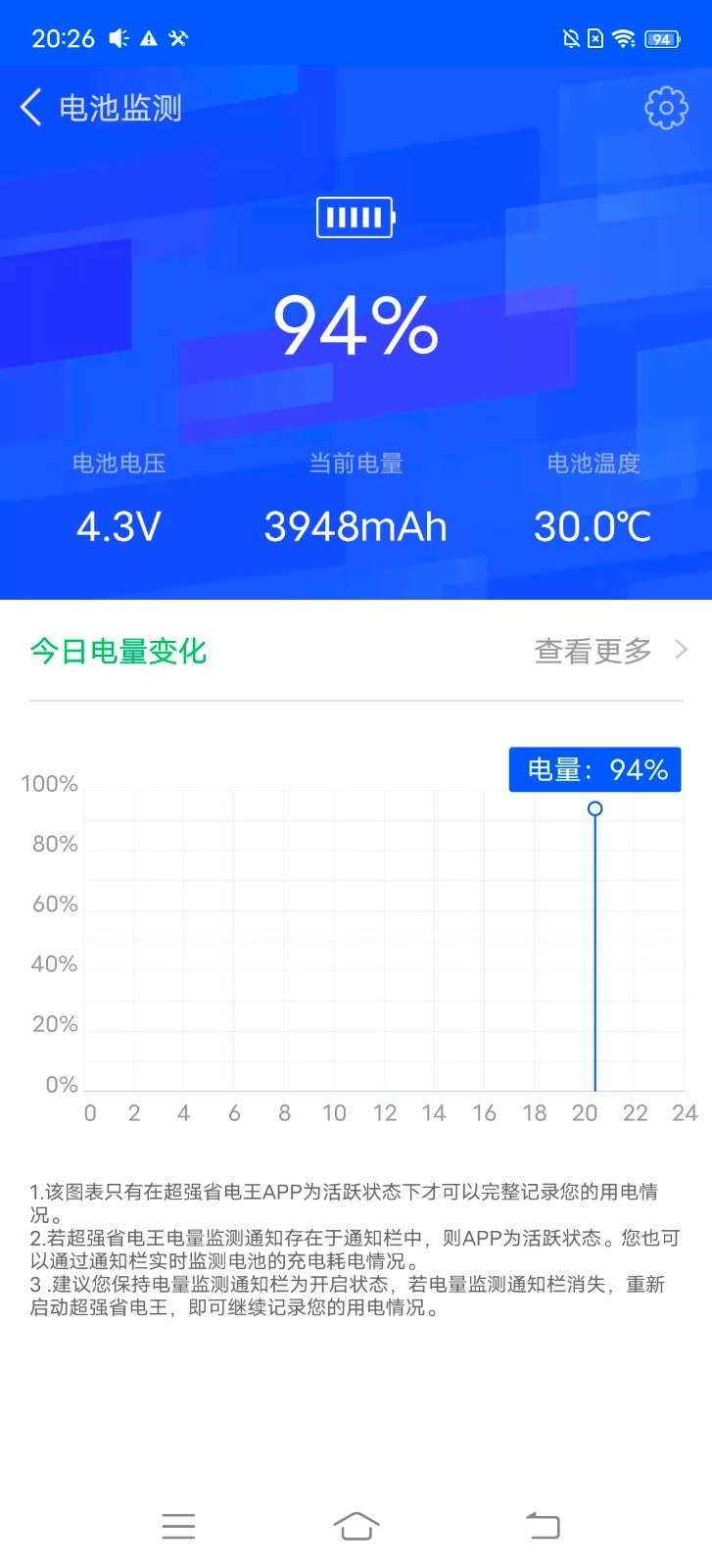Screen dimensions: 712x1568
Task: Tap the 94% data point on the chart
Action: pyautogui.click(x=594, y=808)
